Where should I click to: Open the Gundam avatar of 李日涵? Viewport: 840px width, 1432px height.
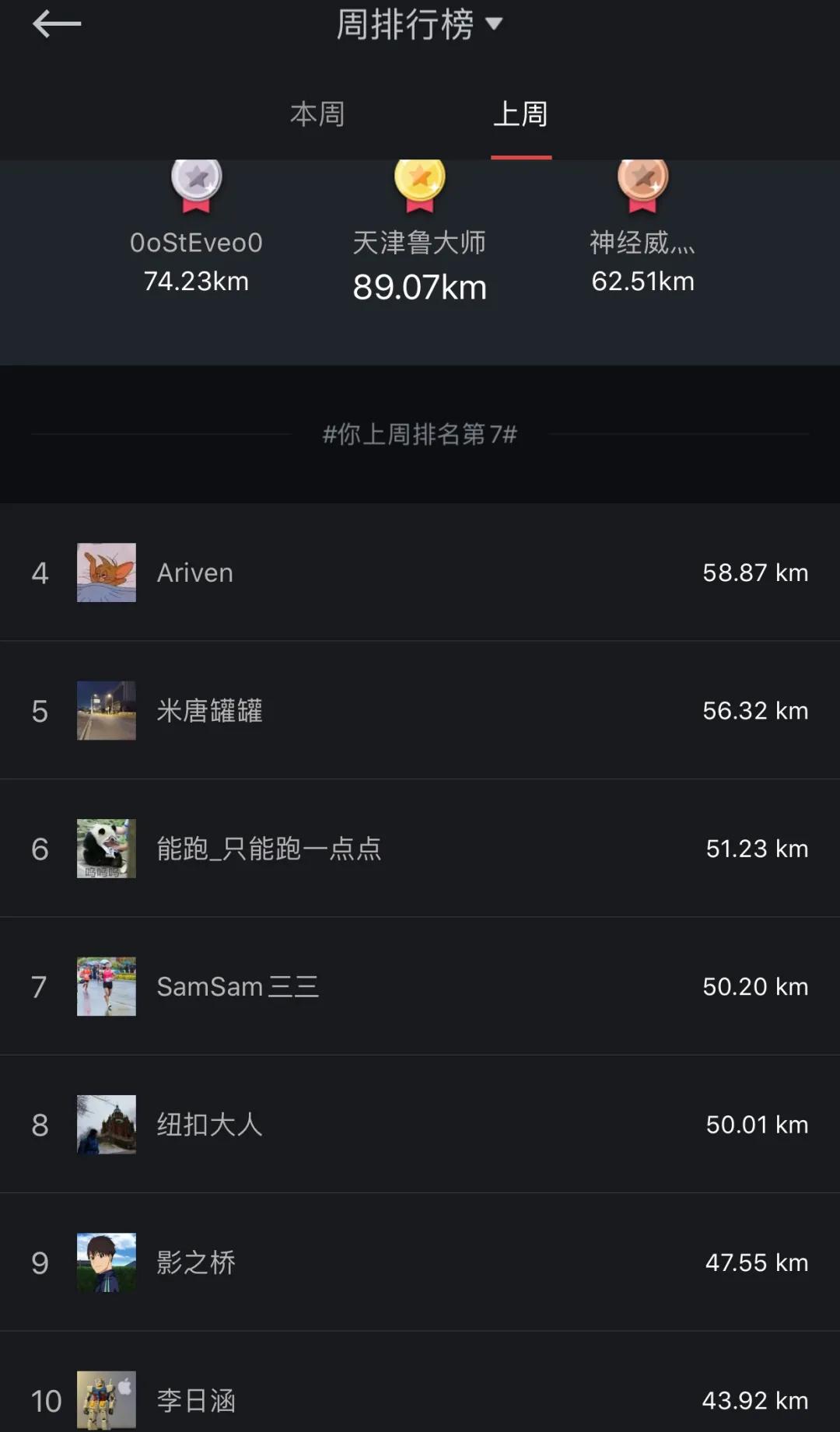pos(106,1400)
